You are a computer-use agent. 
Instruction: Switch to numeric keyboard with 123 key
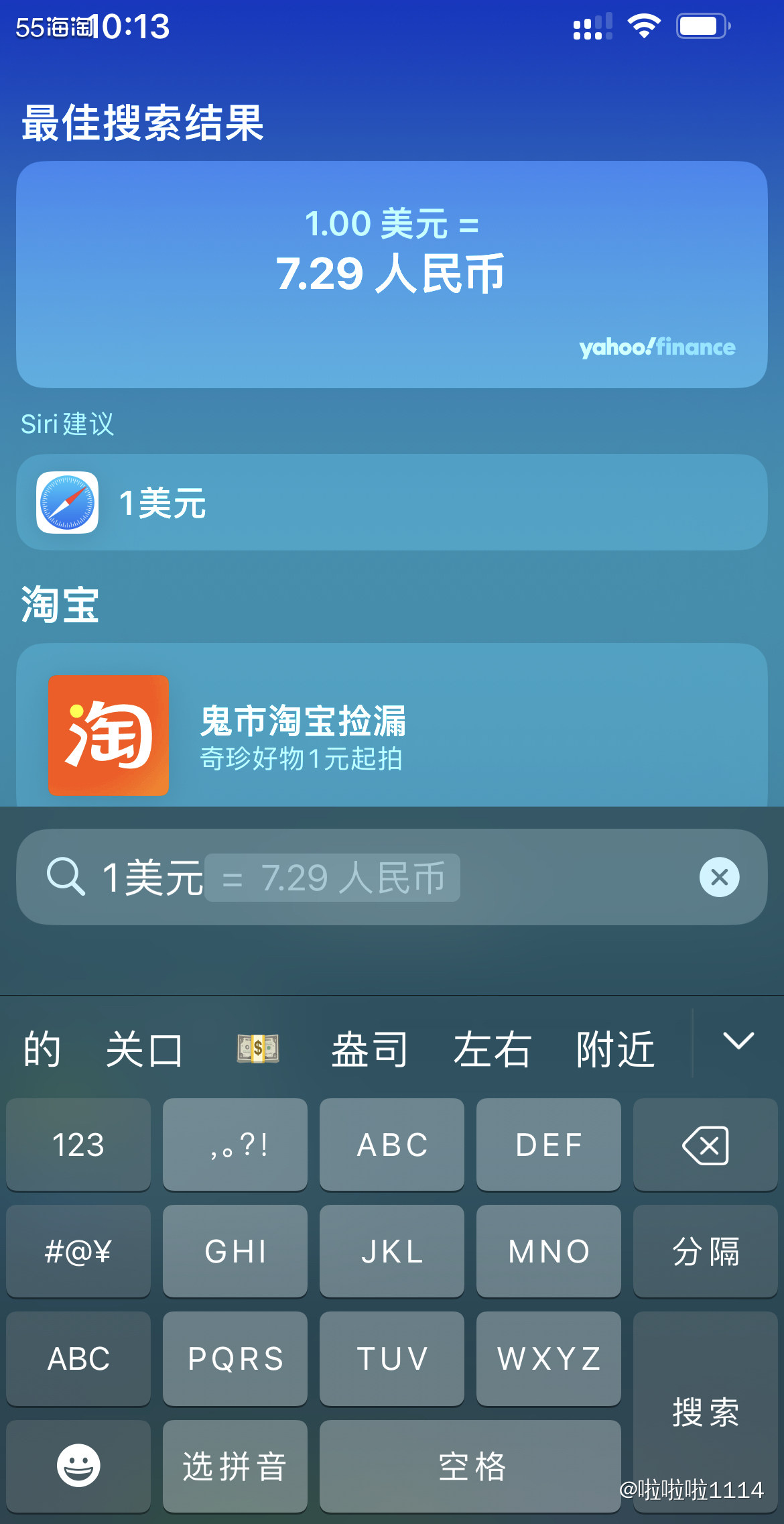pos(77,1145)
